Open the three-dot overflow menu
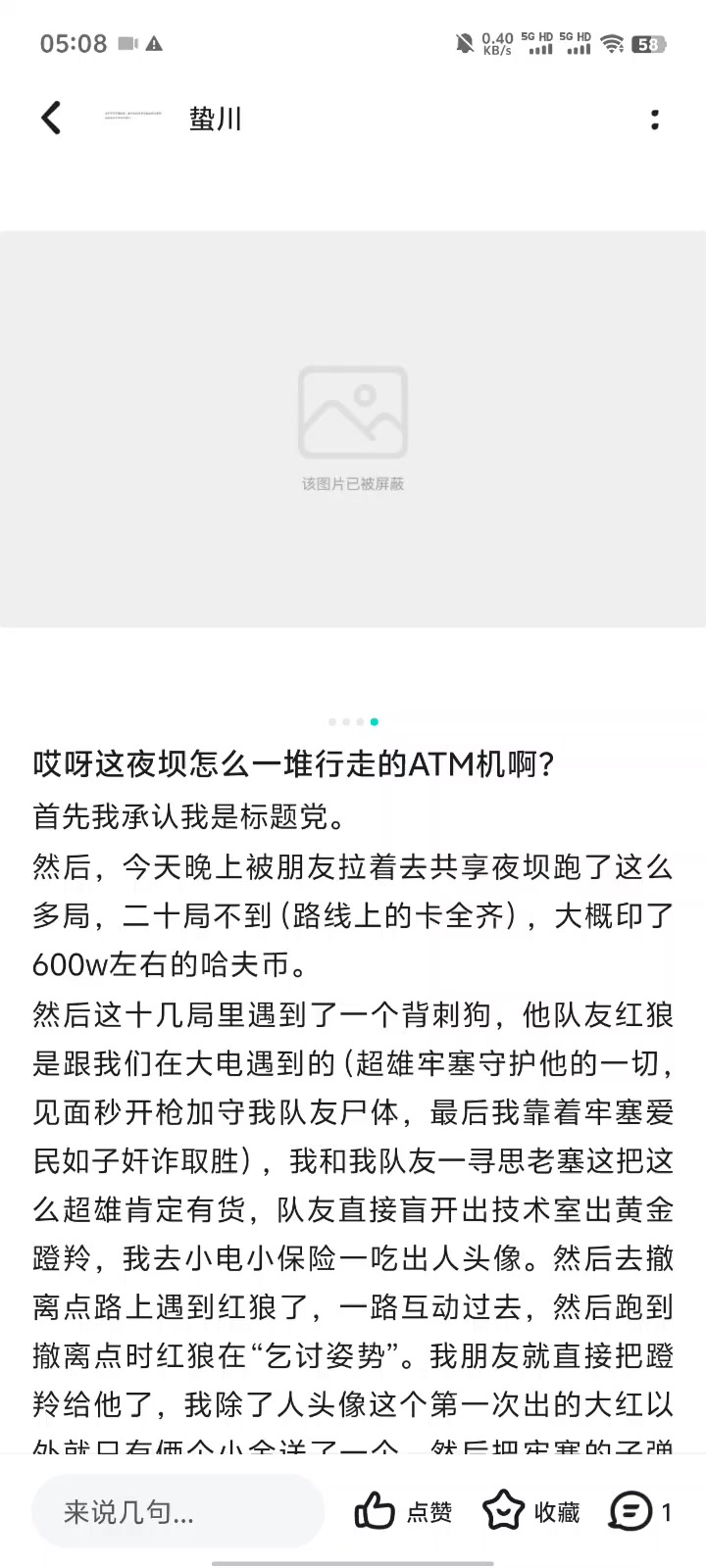 [655, 120]
